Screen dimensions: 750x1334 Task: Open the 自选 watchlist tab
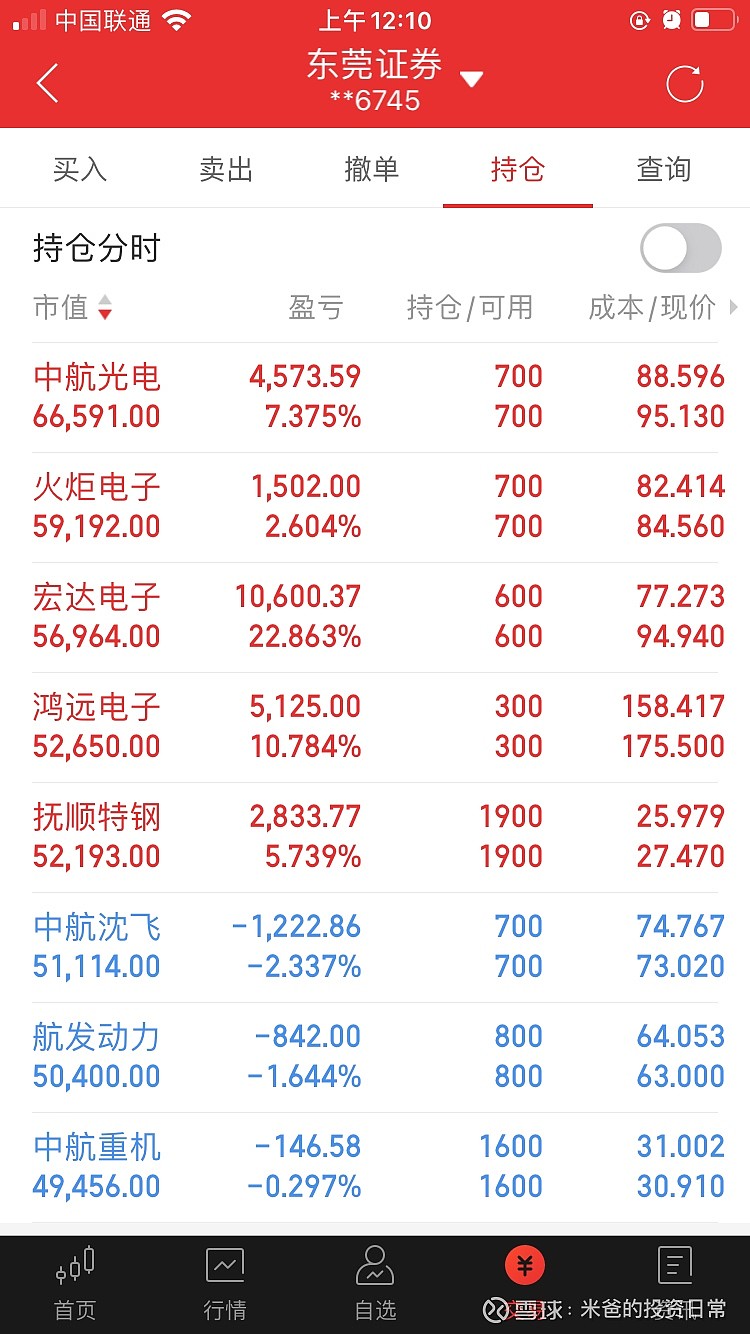click(375, 1284)
